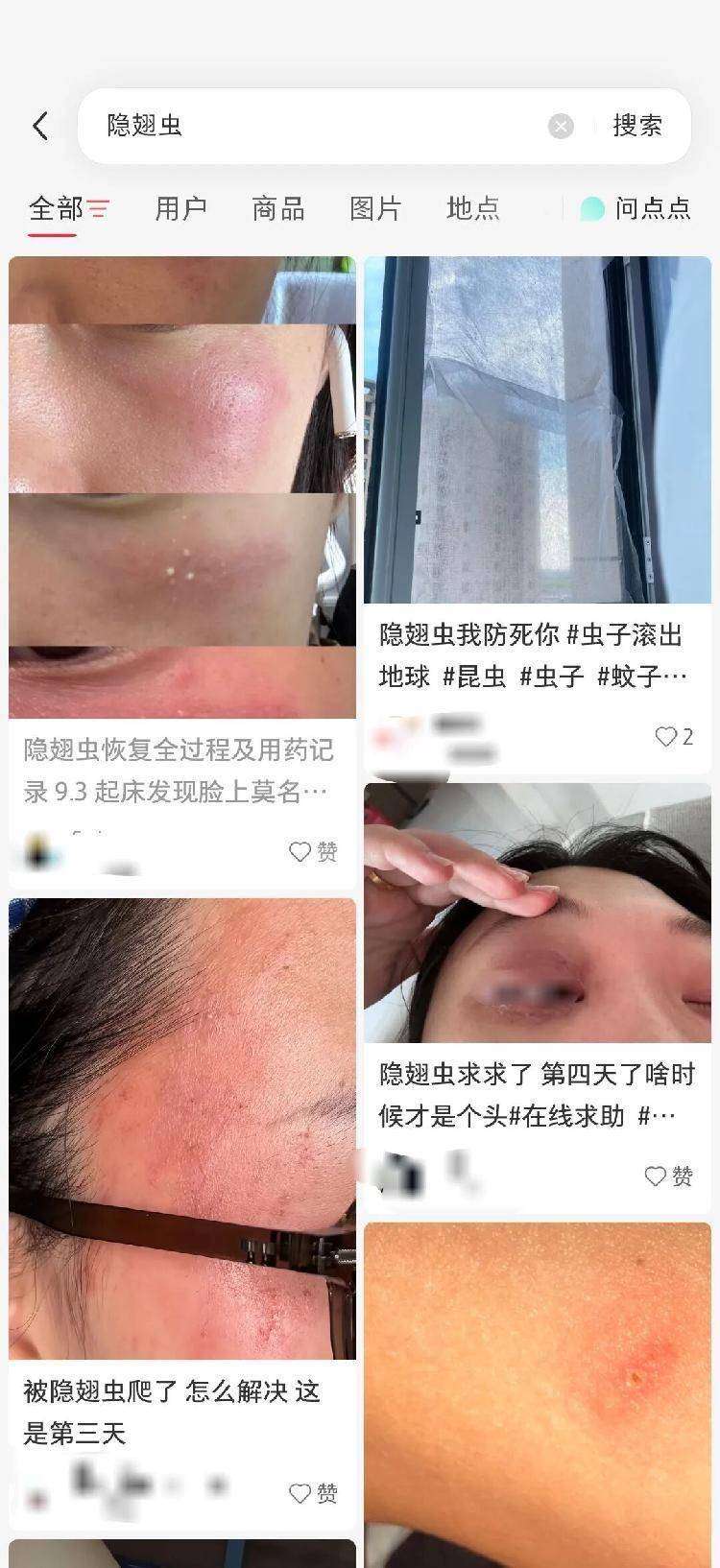Like the post 隐翅虫我防死你 with 2 likes
Viewport: 720px width, 1568px height.
[674, 736]
